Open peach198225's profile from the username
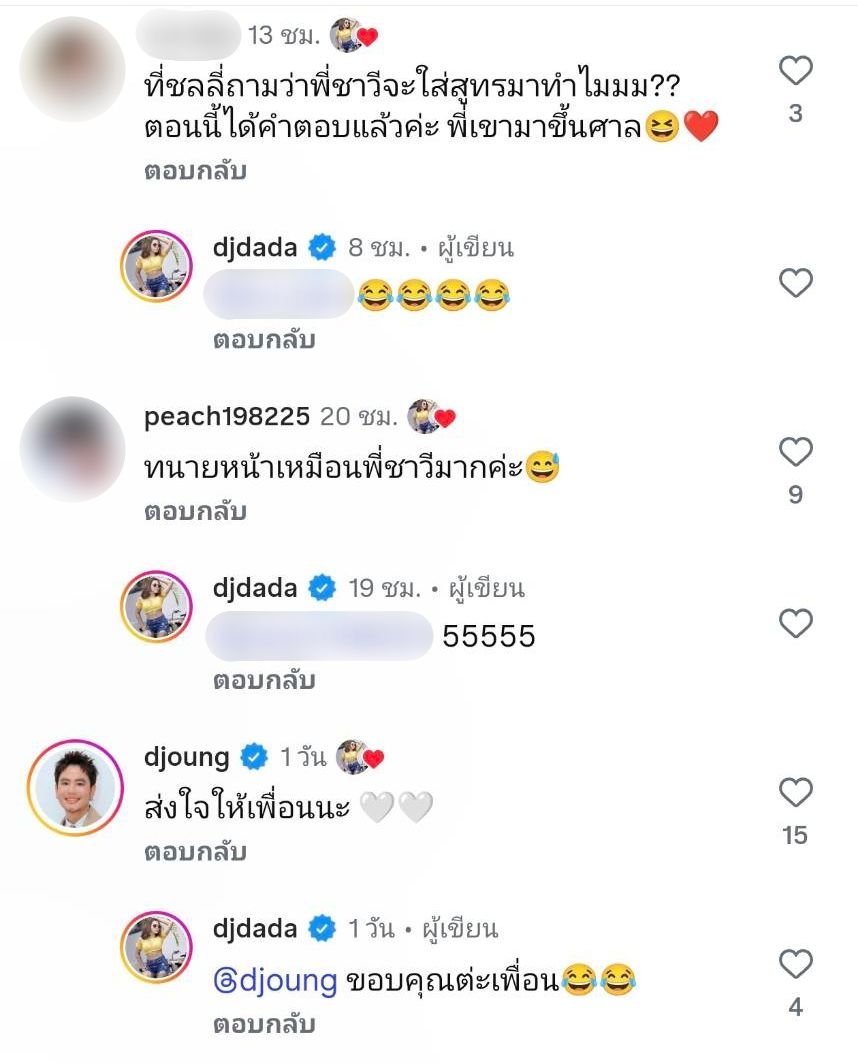858x1063 pixels. point(227,416)
